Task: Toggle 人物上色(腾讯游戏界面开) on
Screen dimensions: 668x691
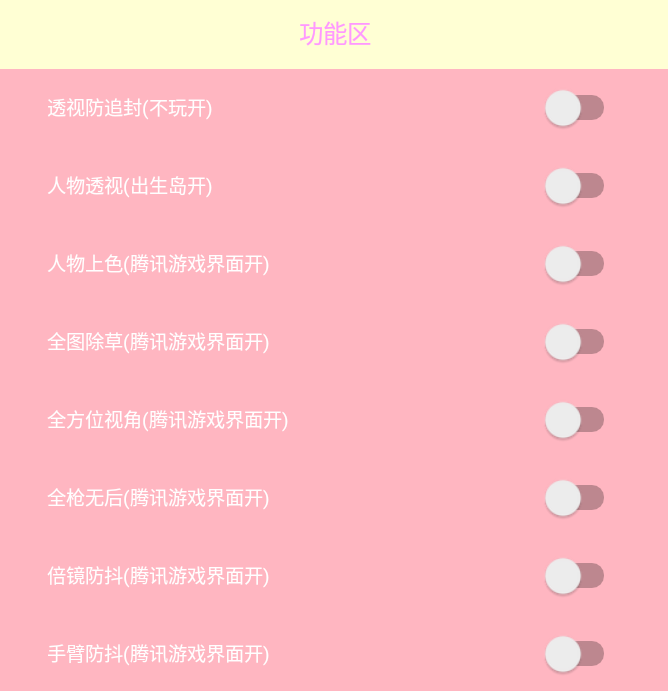Action: click(x=575, y=264)
